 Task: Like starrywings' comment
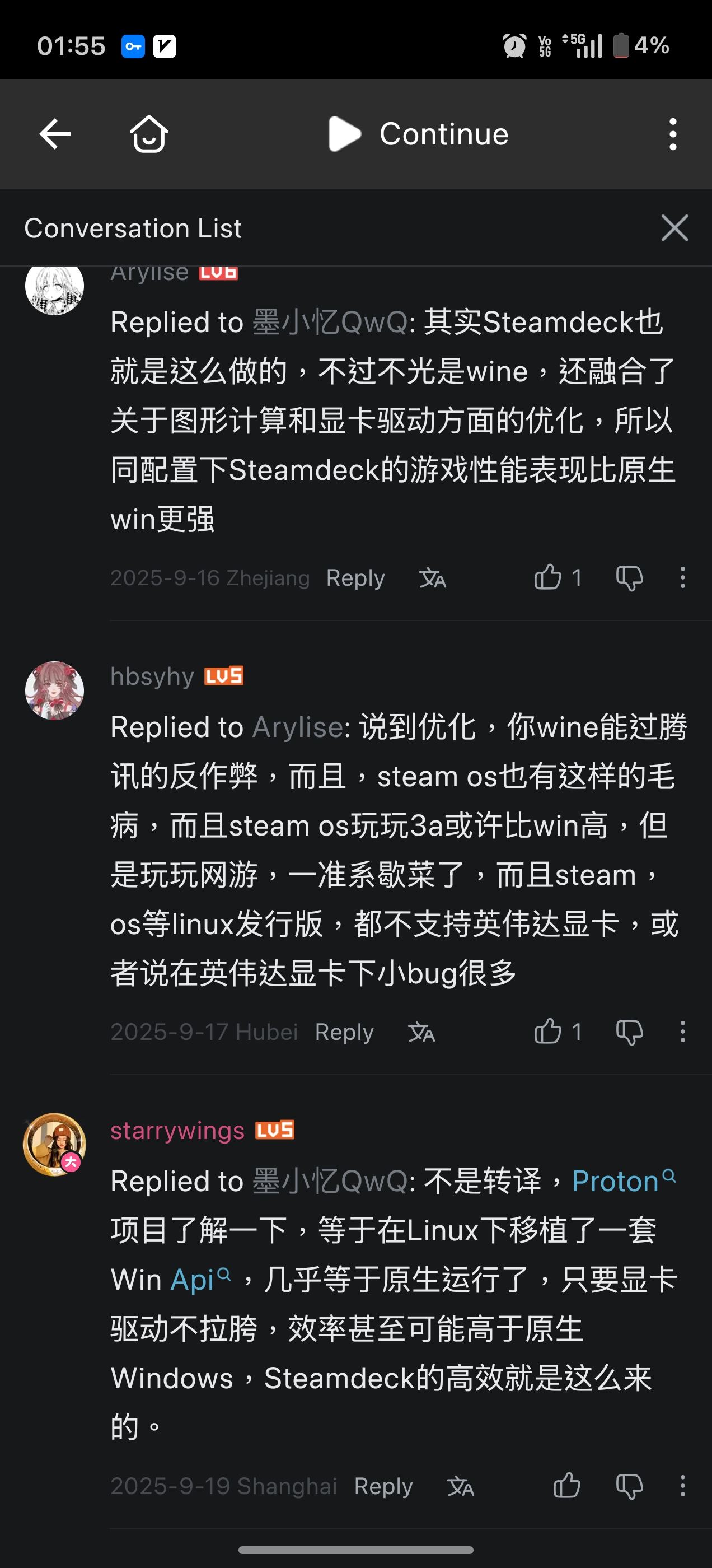(566, 1485)
